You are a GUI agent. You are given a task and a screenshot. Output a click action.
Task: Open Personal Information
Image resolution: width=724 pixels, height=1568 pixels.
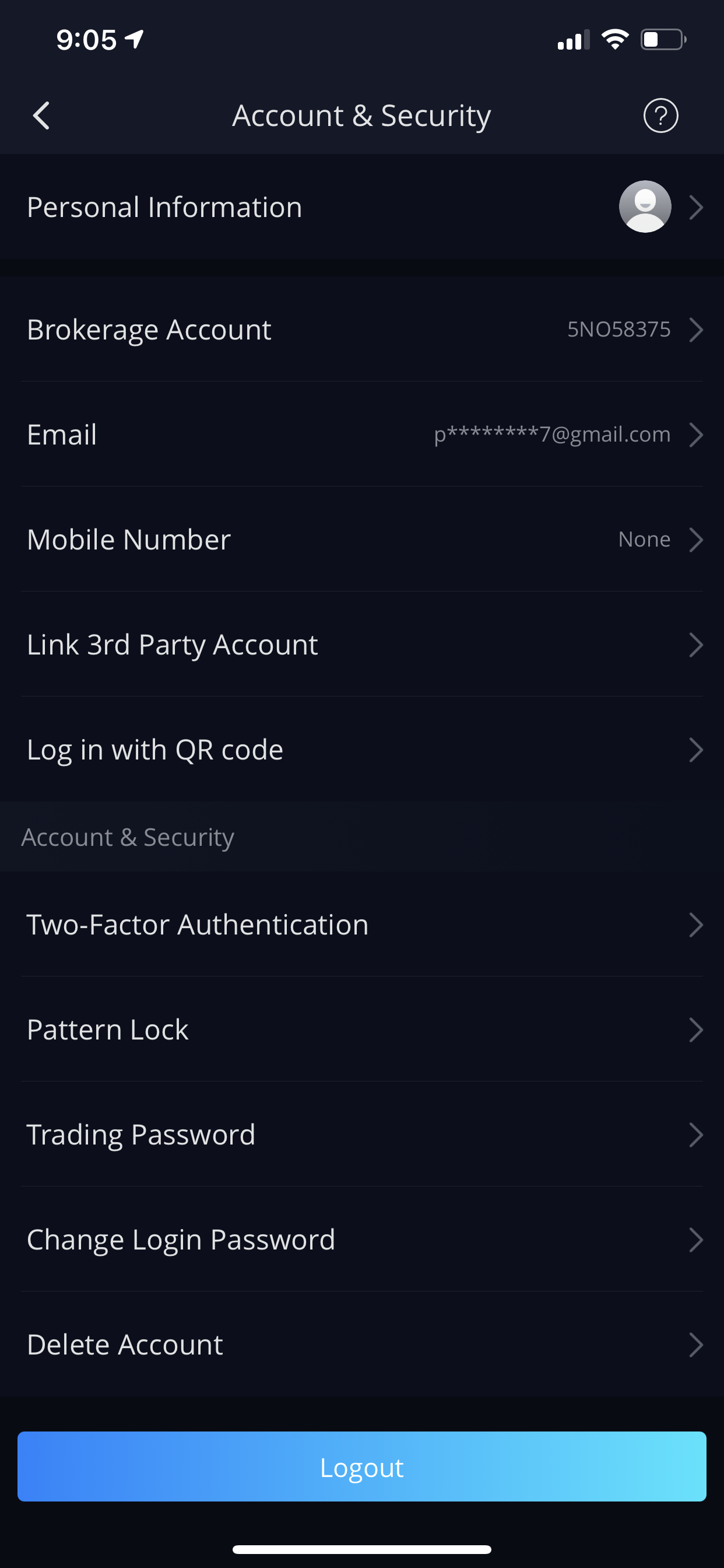[x=362, y=207]
